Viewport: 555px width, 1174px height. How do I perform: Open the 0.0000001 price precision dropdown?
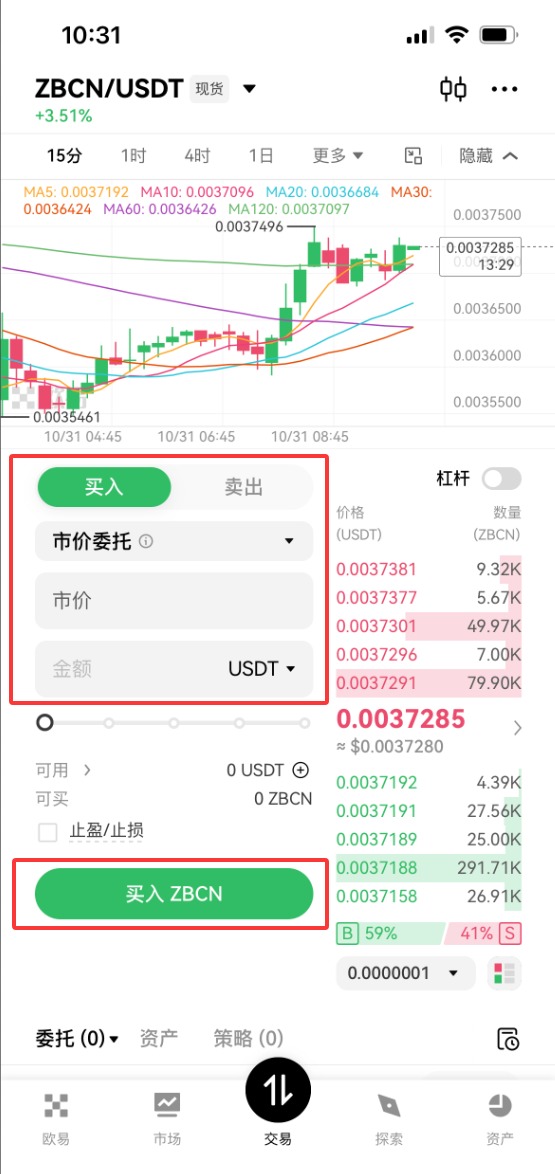405,973
